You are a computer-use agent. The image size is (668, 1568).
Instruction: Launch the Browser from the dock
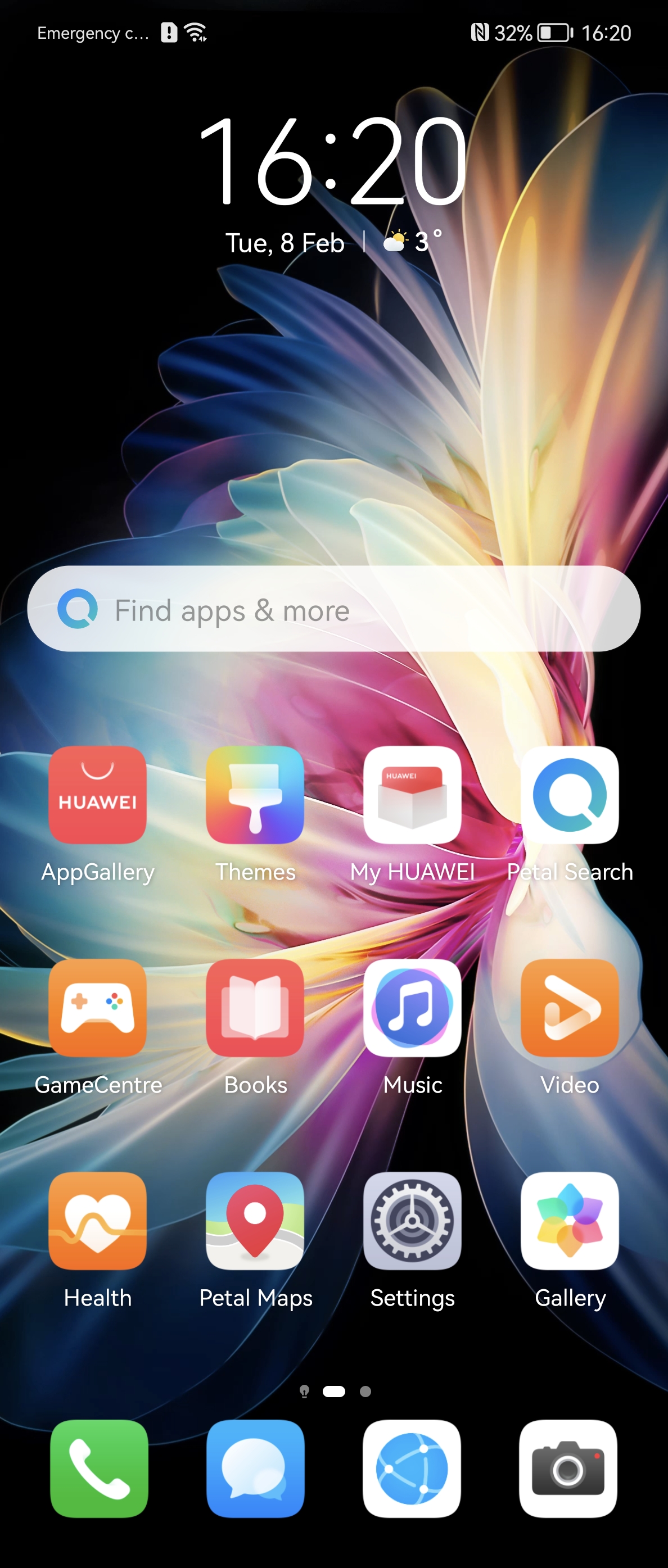pyautogui.click(x=412, y=1469)
